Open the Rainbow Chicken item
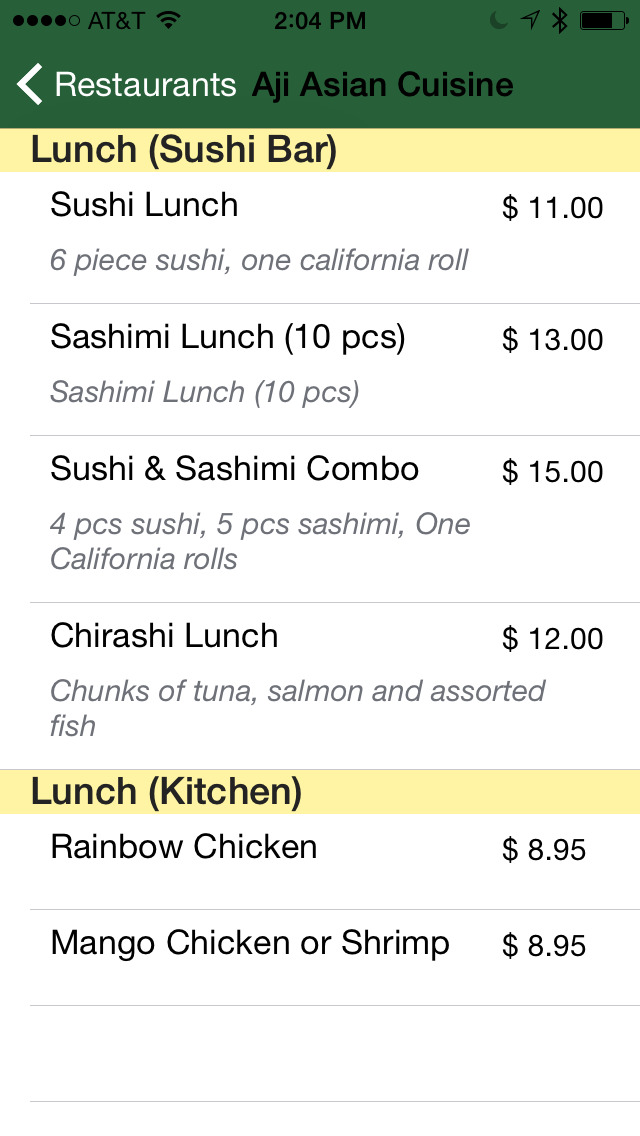 pyautogui.click(x=320, y=861)
